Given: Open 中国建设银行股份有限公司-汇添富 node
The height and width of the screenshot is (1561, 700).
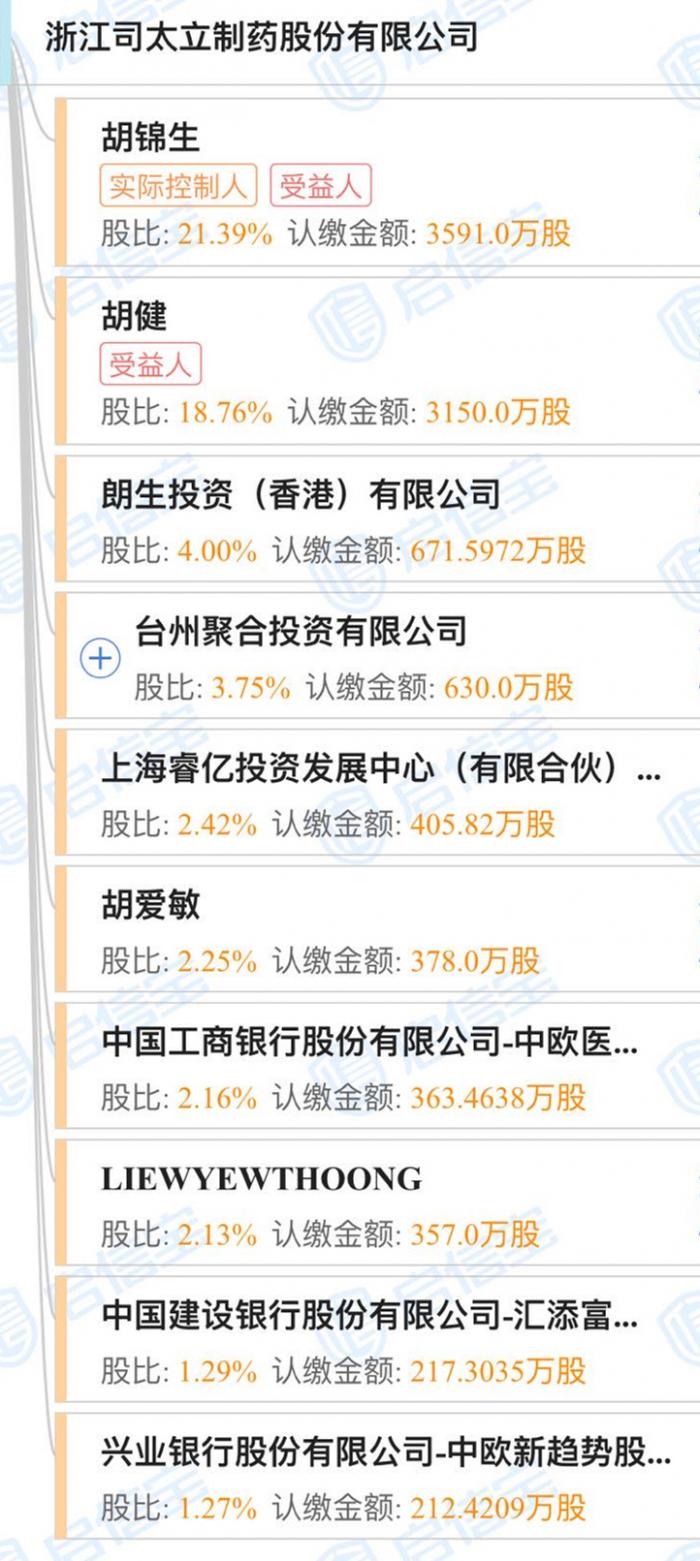Looking at the screenshot, I should coord(377,1339).
